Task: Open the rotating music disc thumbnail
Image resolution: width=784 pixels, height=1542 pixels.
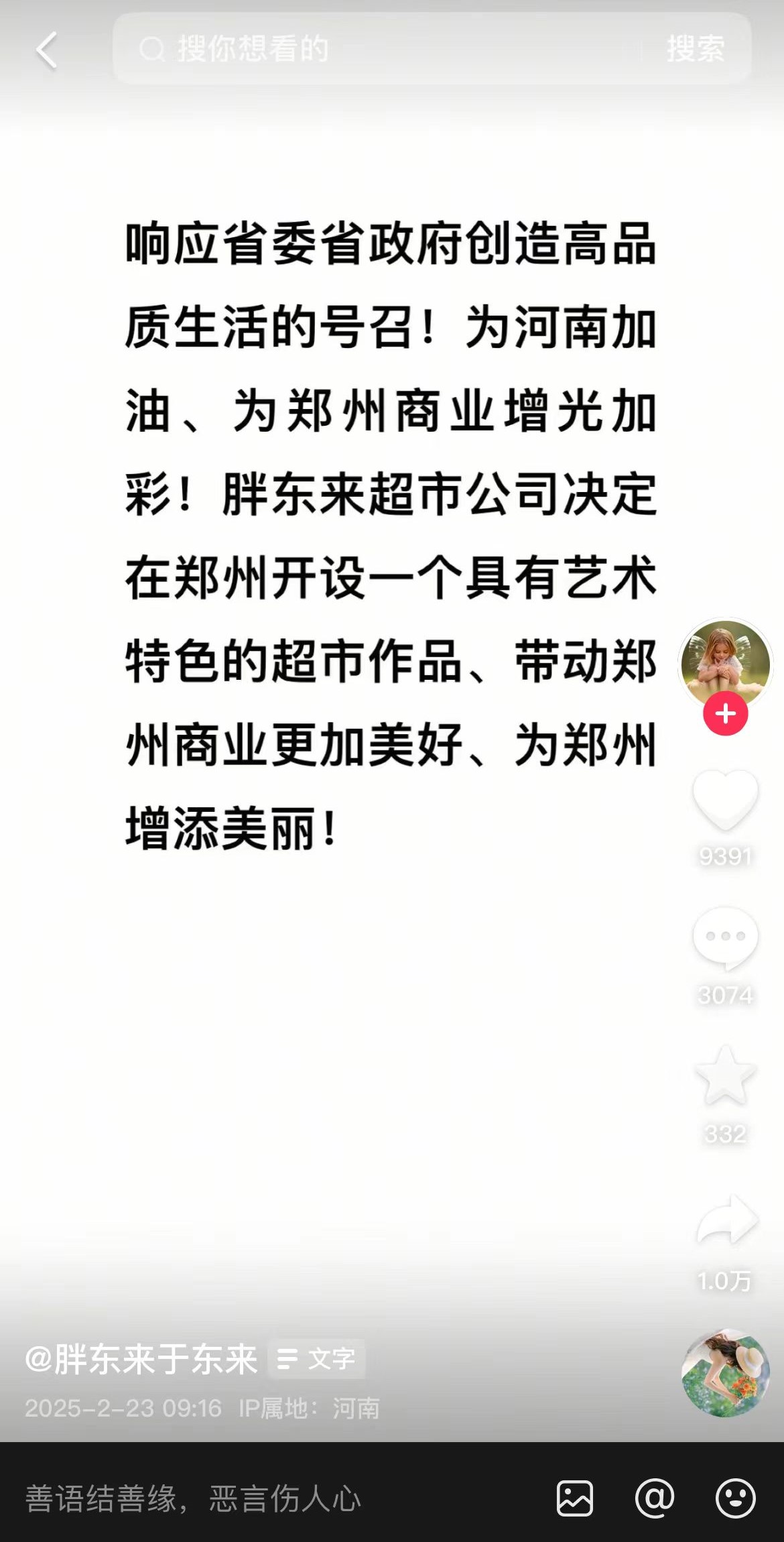Action: coord(725,1373)
